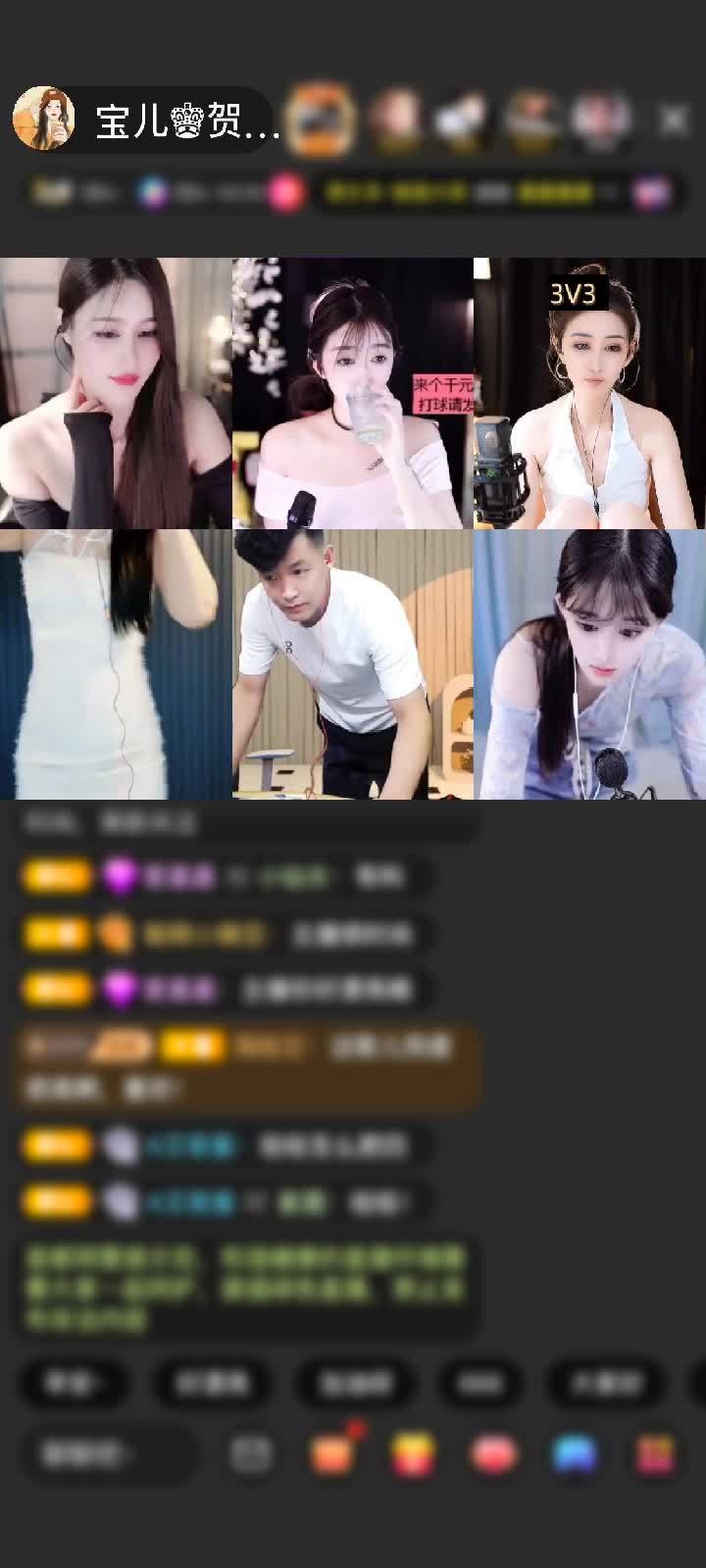Open the tile of woman drinking water
Viewport: 706px width, 1568px height.
[x=352, y=393]
